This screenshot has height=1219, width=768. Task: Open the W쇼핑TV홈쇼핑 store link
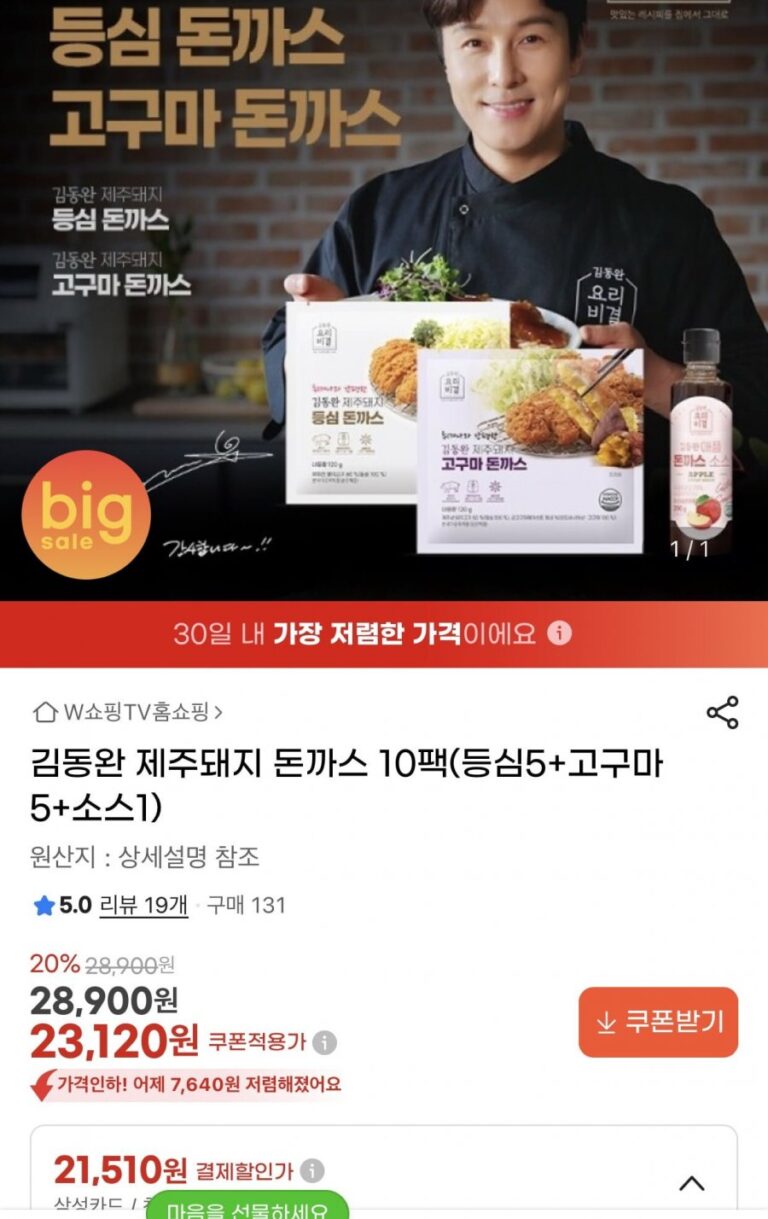point(128,712)
